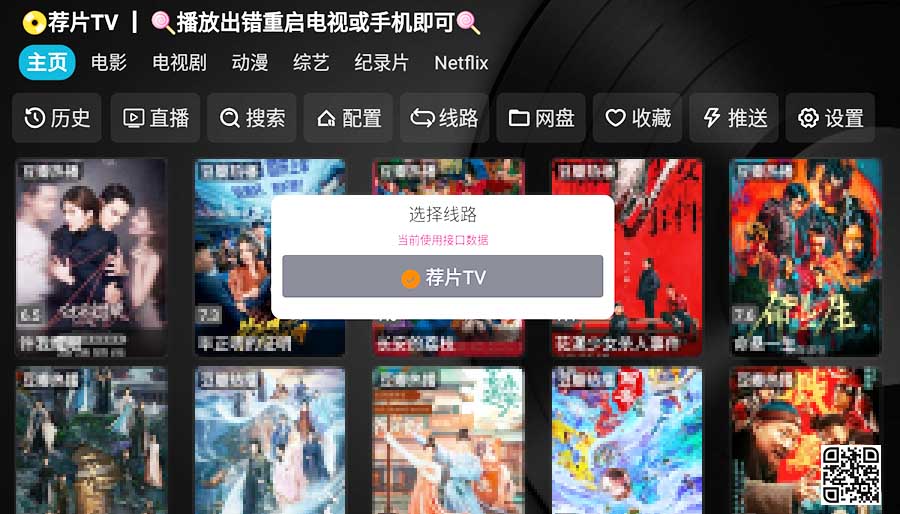This screenshot has width=900, height=514.
Task: Go to the 综艺 tab
Action: pyautogui.click(x=311, y=62)
